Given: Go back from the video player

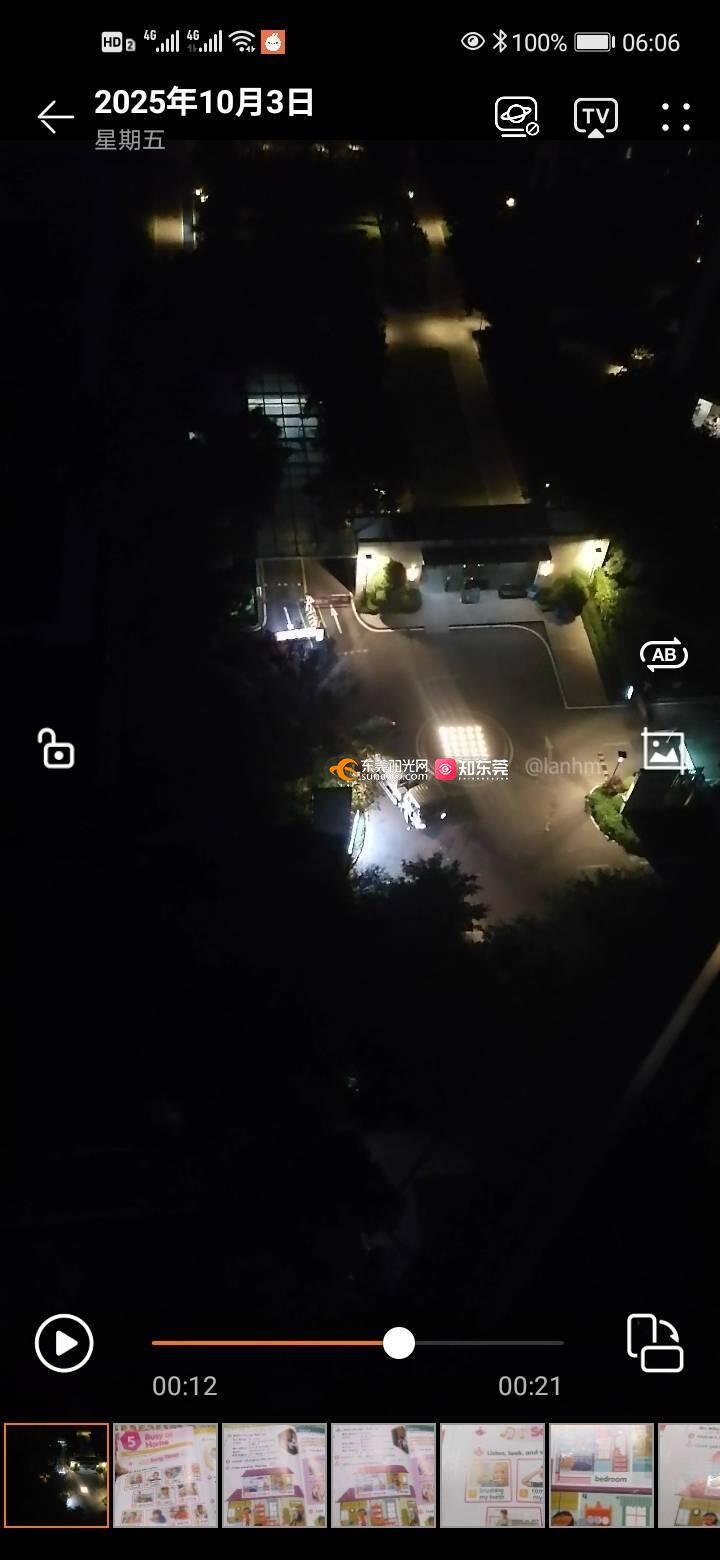Looking at the screenshot, I should 55,118.
